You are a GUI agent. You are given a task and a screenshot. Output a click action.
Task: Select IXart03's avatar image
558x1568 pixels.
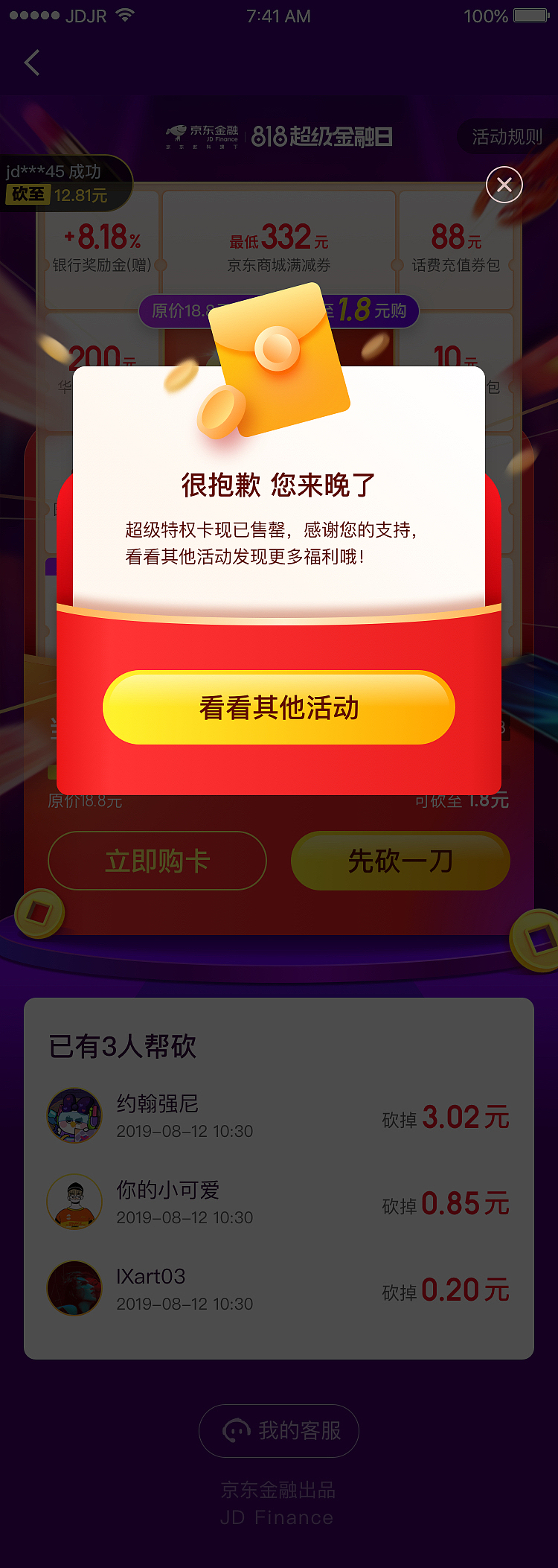pos(74,1288)
